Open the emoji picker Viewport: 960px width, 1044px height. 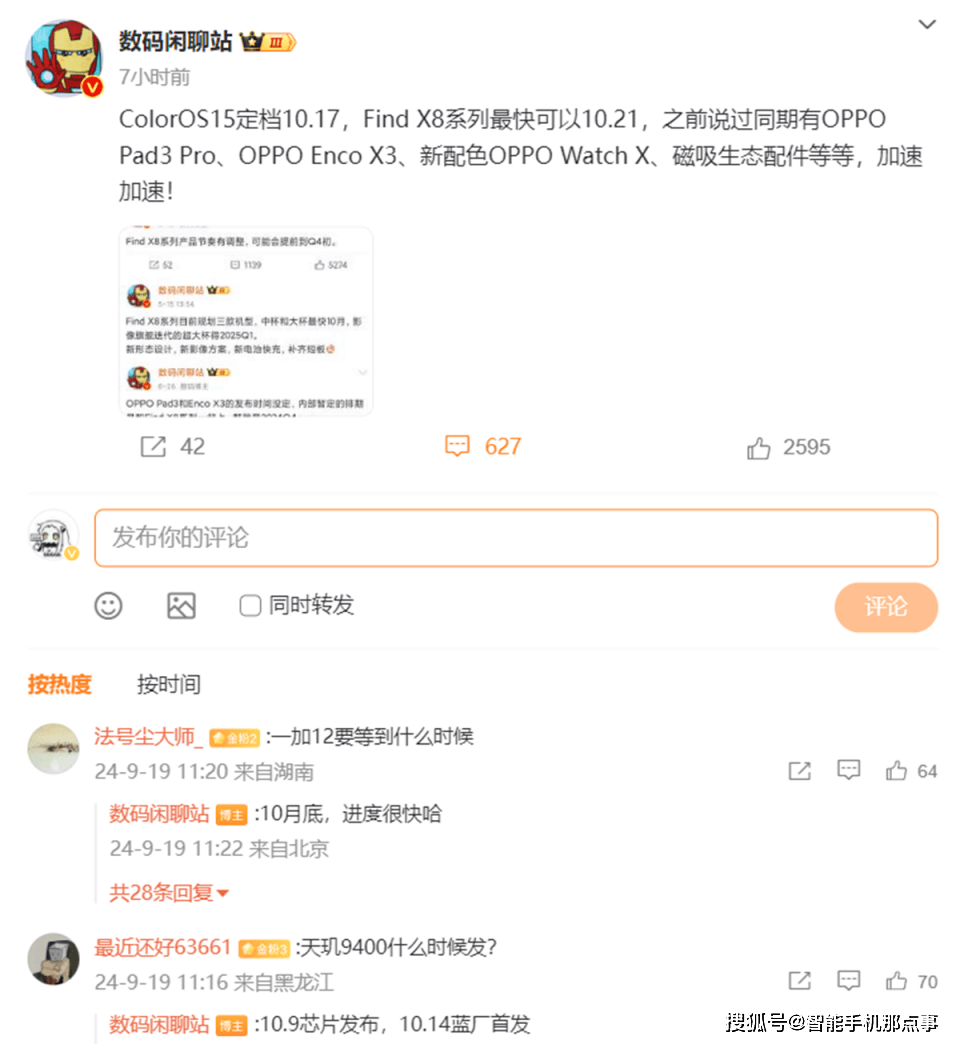(108, 605)
